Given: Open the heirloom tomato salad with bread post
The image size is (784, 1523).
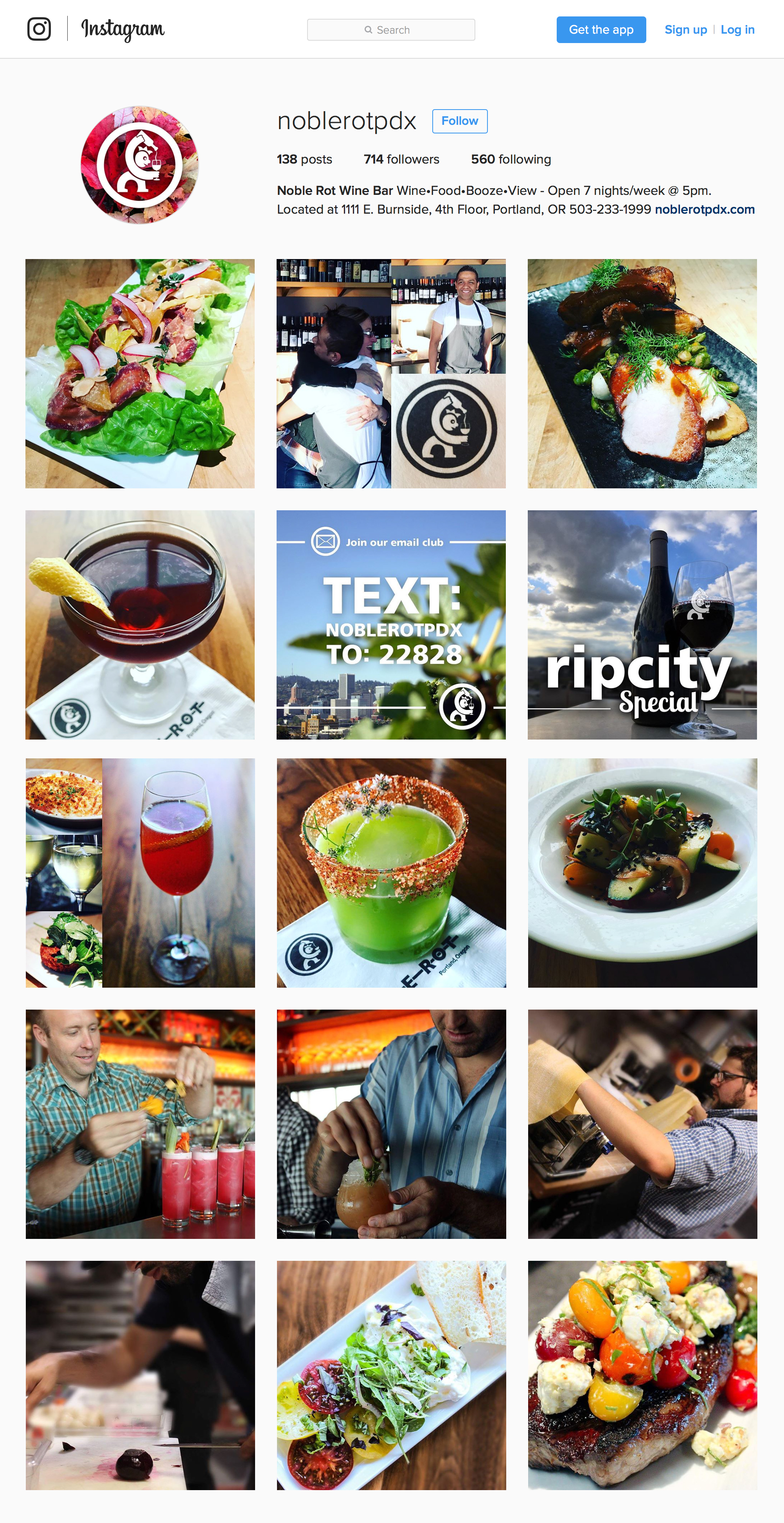Looking at the screenshot, I should coord(391,1375).
